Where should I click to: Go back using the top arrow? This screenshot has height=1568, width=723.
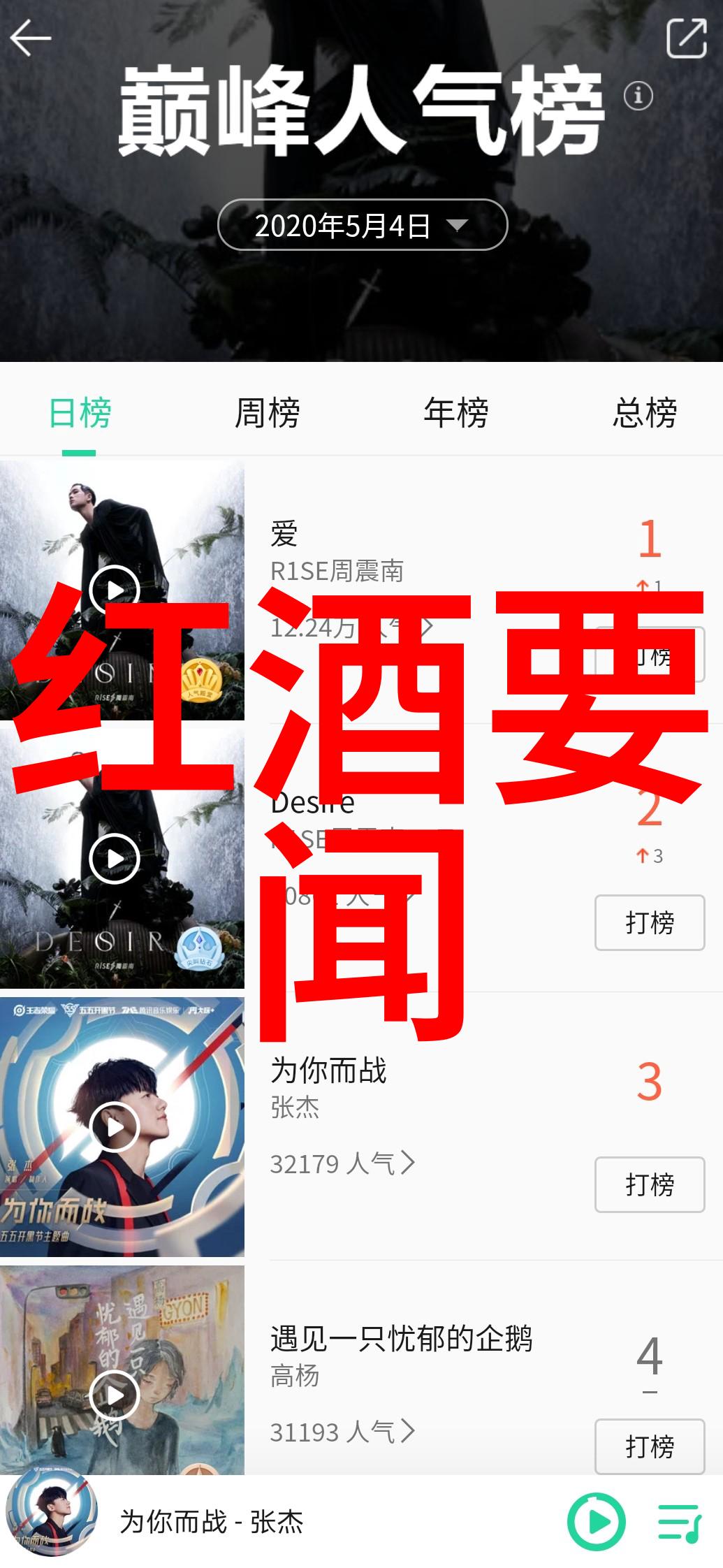(x=31, y=38)
